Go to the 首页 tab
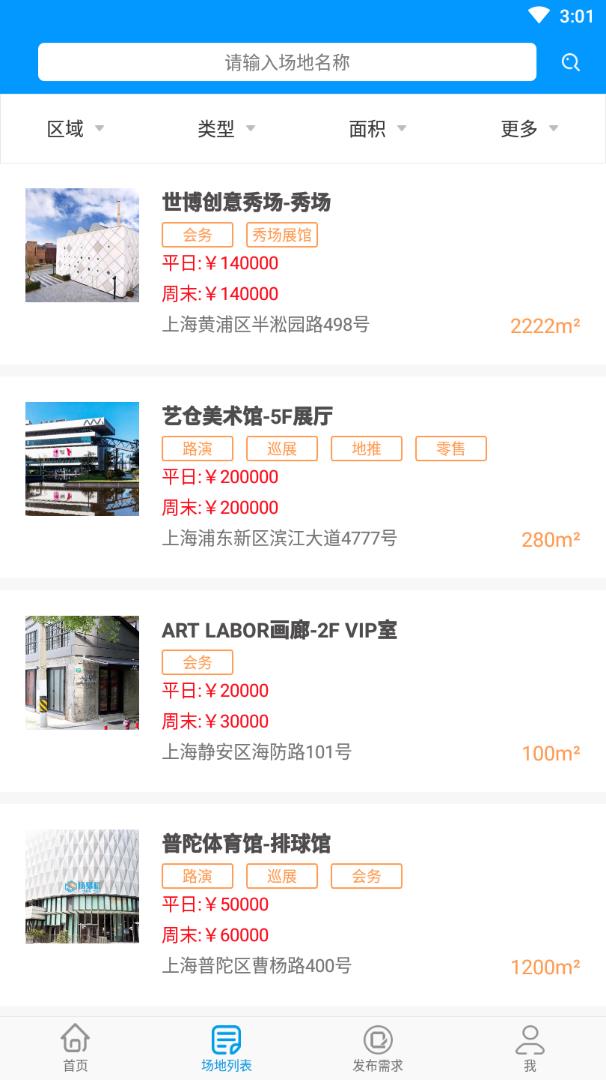 75,1048
